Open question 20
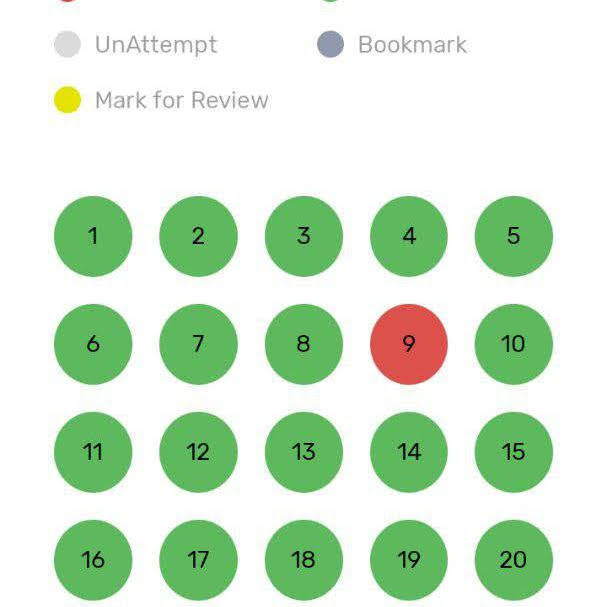 pyautogui.click(x=514, y=560)
